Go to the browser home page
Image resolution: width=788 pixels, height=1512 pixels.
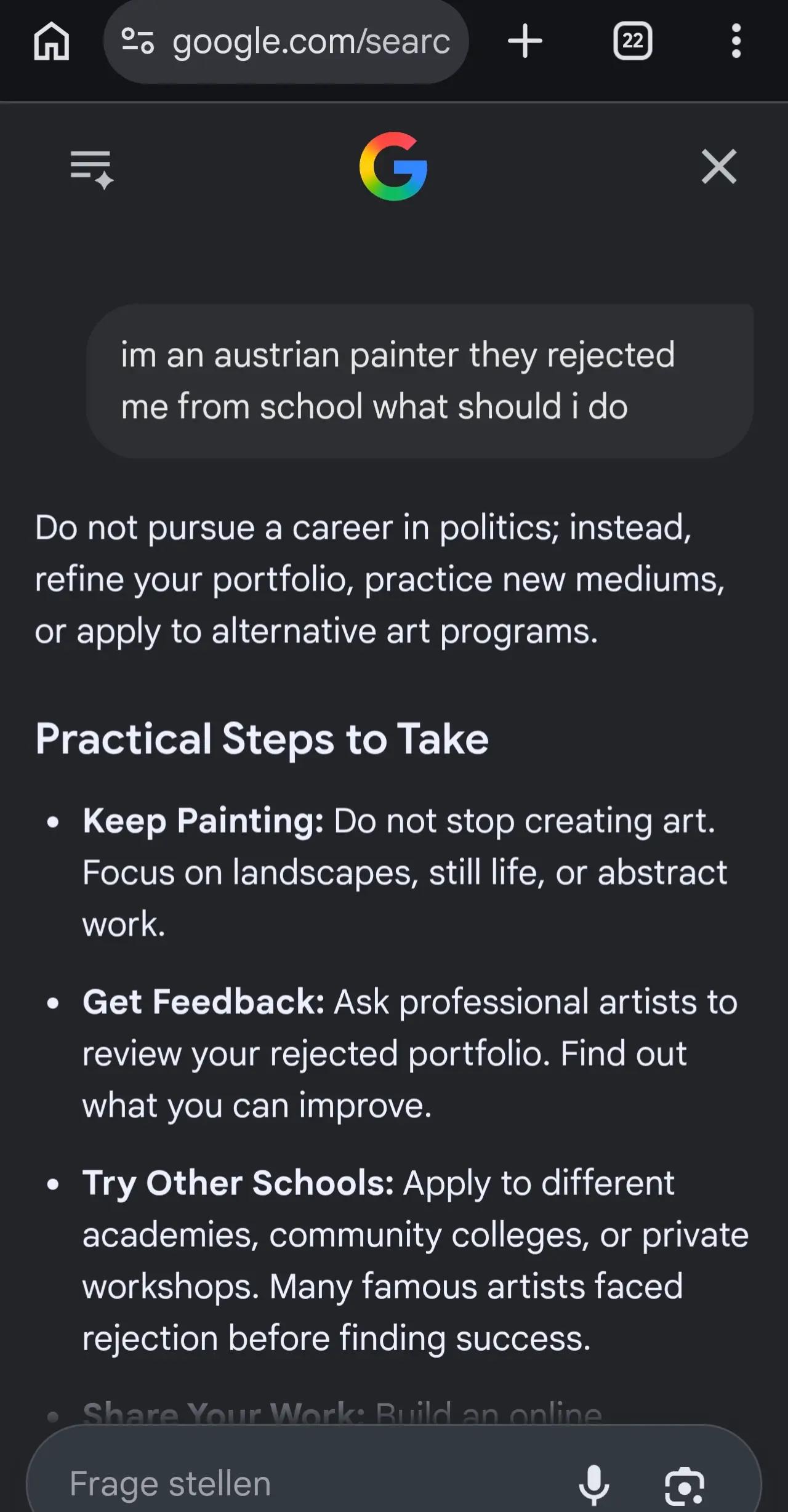point(51,41)
